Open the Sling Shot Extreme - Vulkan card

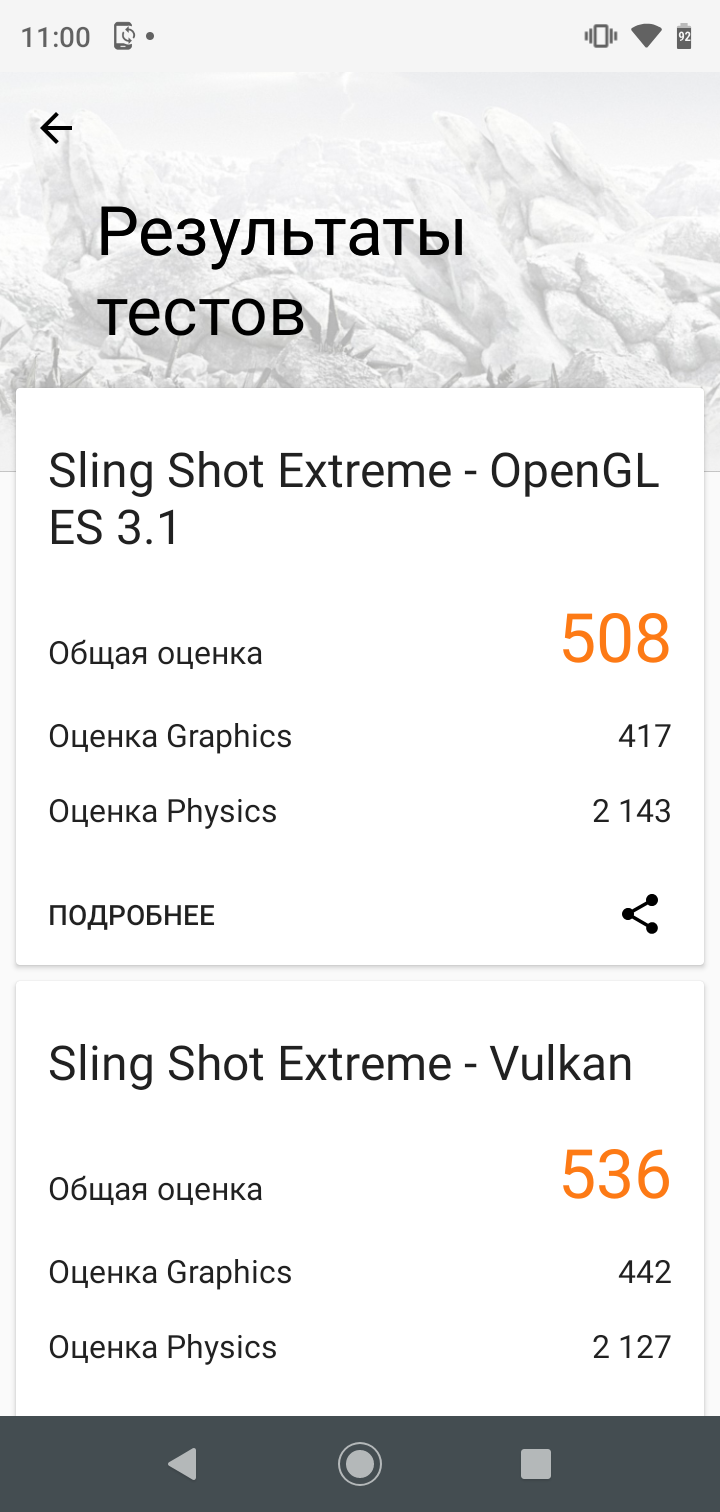pos(340,1065)
